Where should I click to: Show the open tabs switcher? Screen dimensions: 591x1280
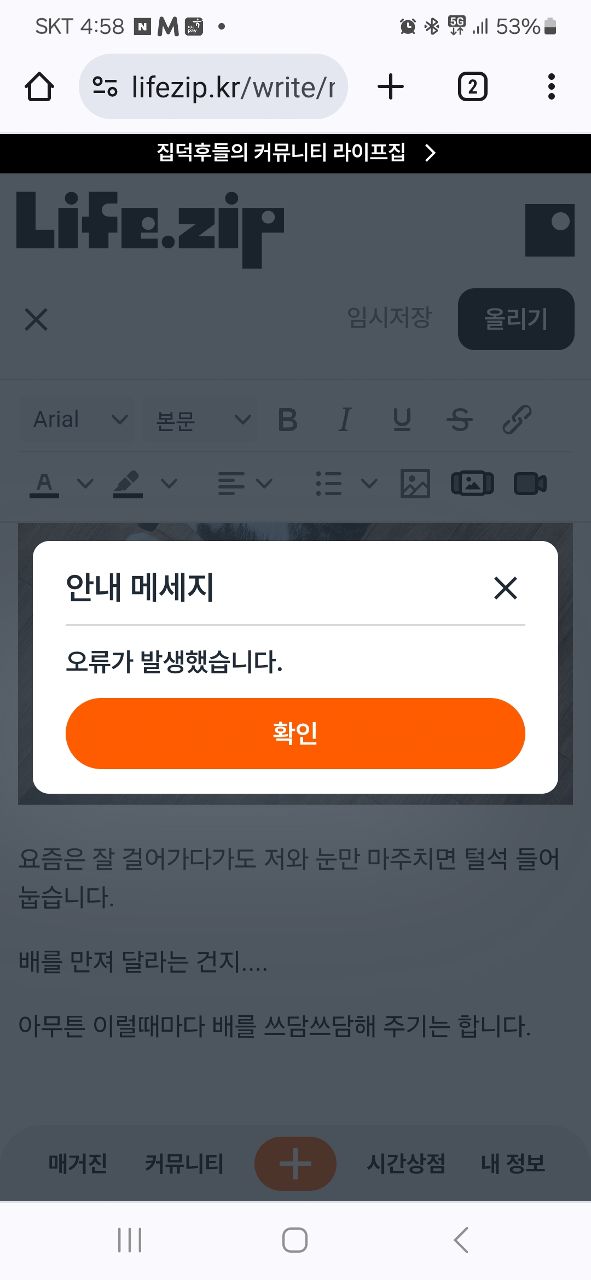[472, 87]
